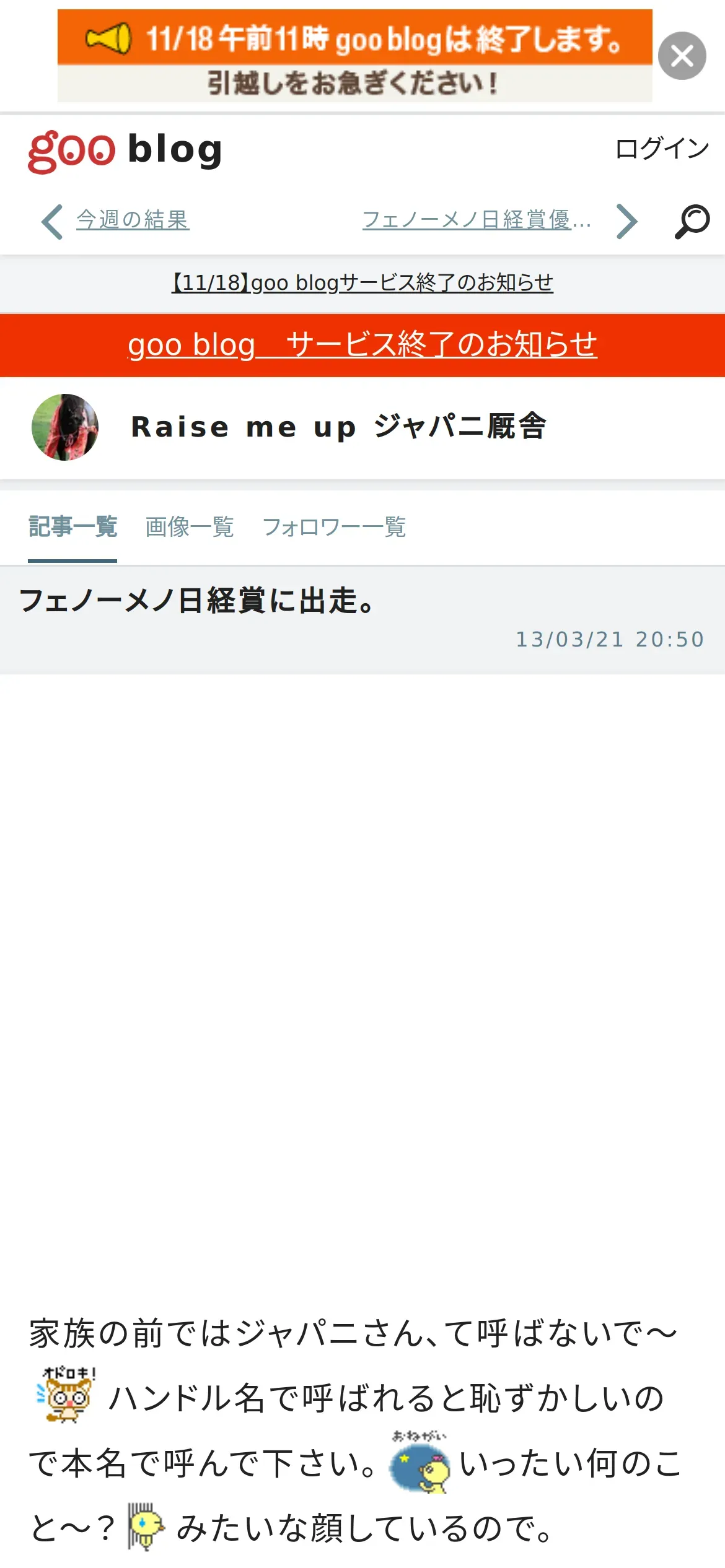Screen dimensions: 725x1568
Task: Open the search magnifier icon
Action: click(692, 221)
